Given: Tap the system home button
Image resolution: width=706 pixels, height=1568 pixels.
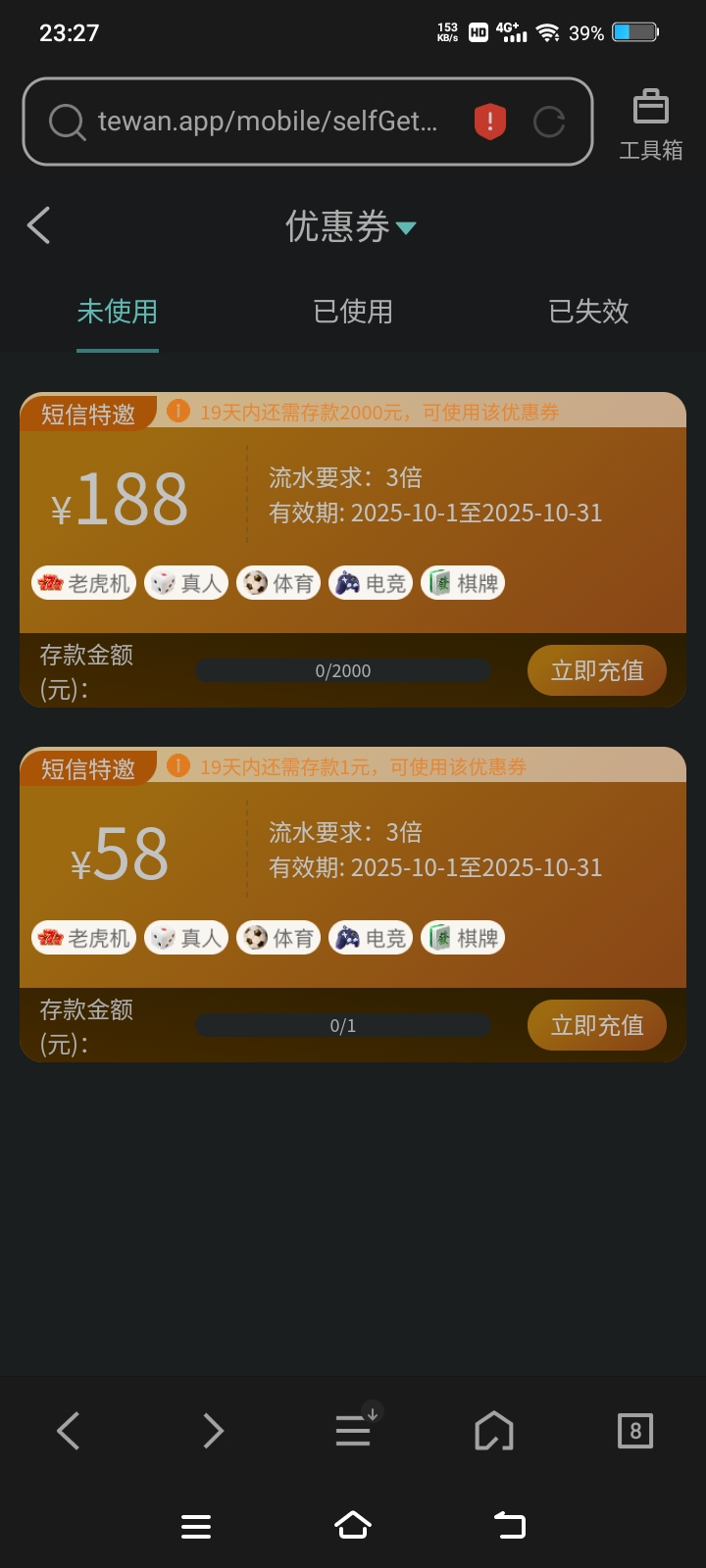Looking at the screenshot, I should coord(353,1526).
